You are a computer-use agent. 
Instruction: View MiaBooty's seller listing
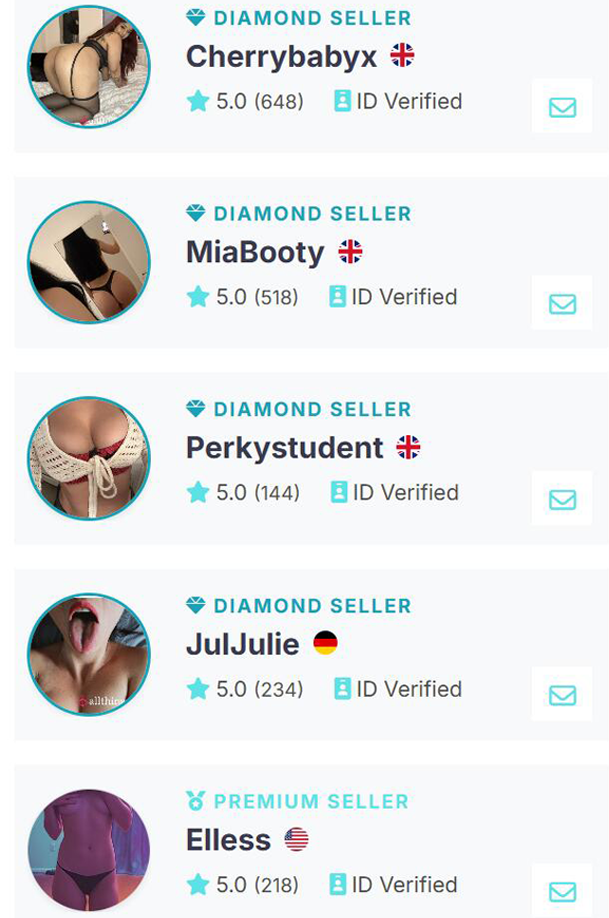click(x=255, y=252)
